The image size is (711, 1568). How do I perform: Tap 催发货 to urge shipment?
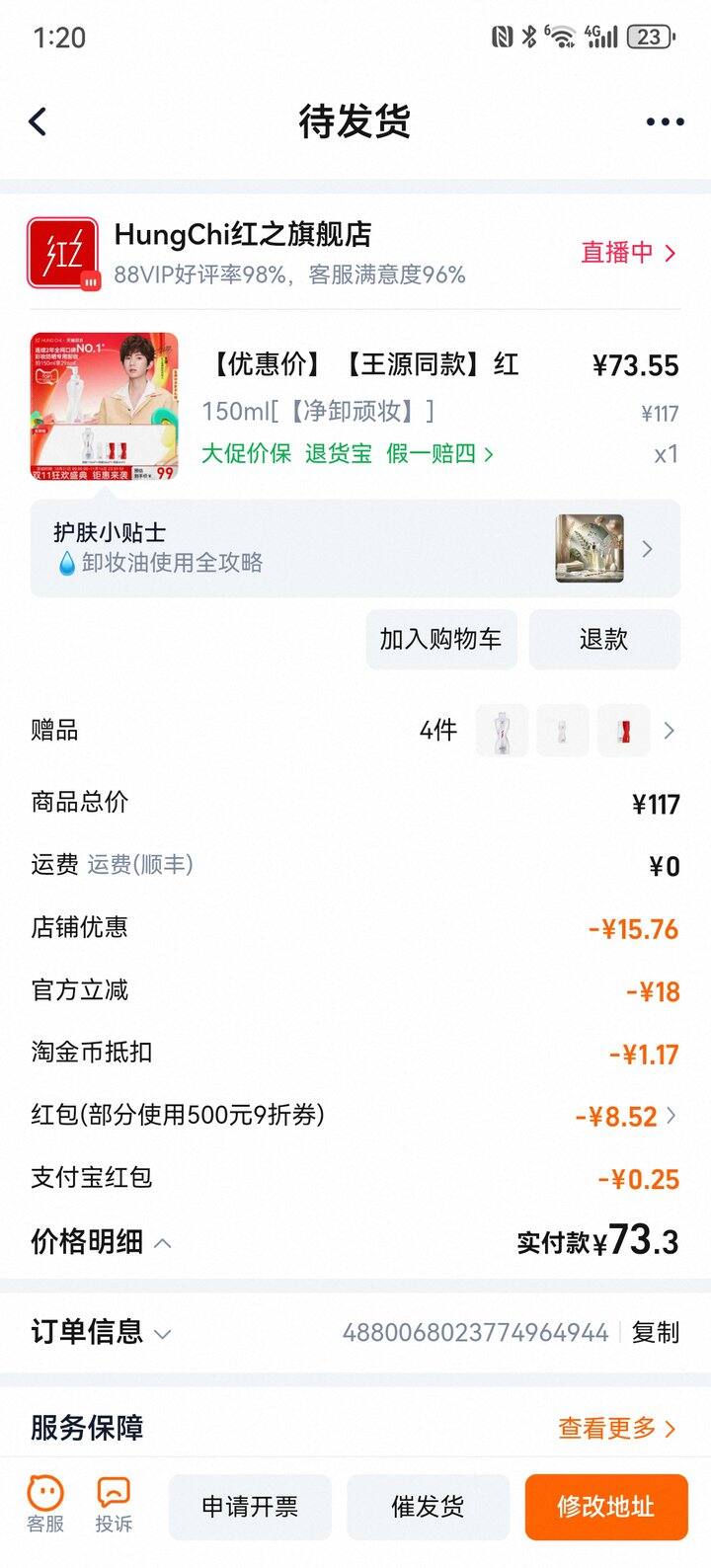tap(428, 1507)
